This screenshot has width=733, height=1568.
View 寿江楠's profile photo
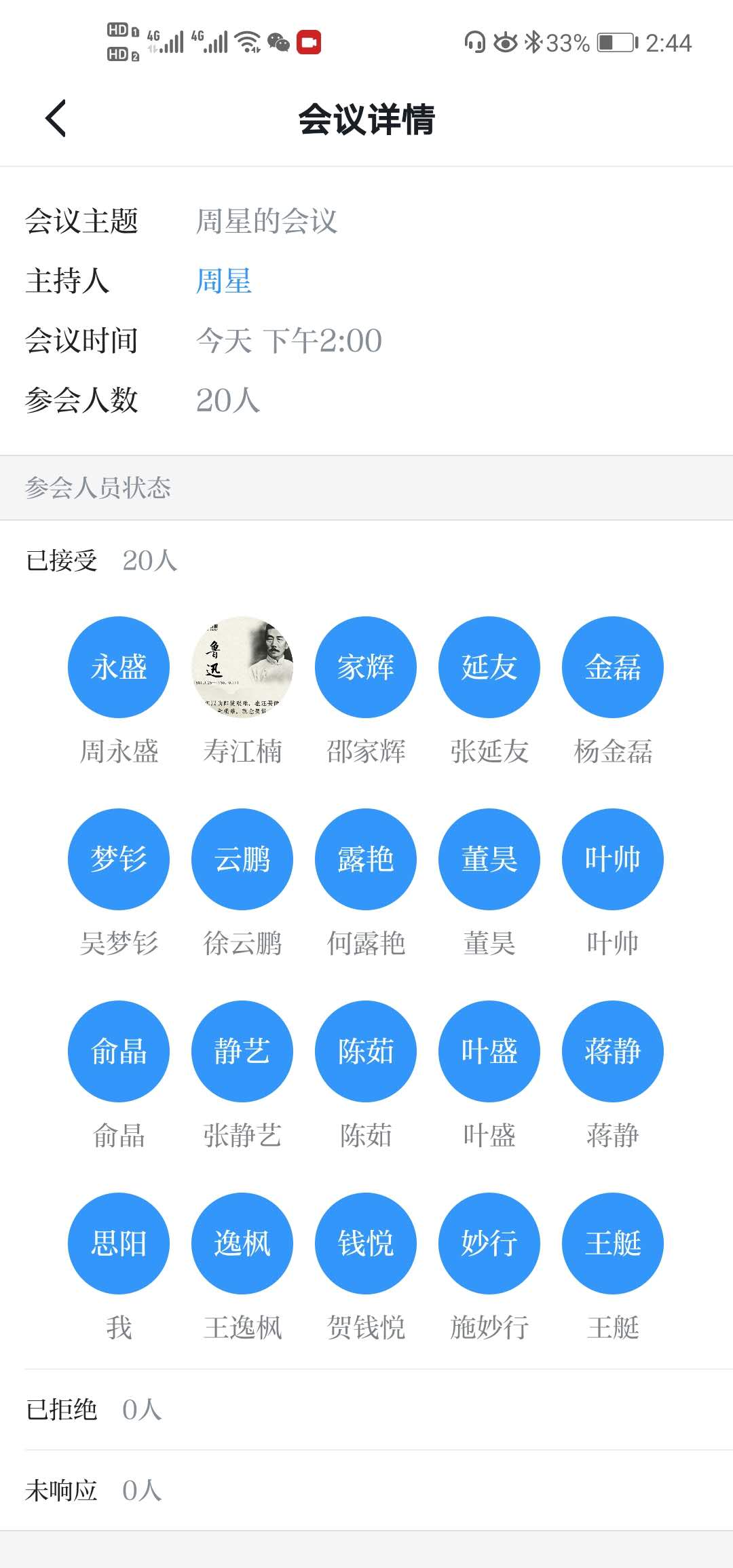point(242,667)
